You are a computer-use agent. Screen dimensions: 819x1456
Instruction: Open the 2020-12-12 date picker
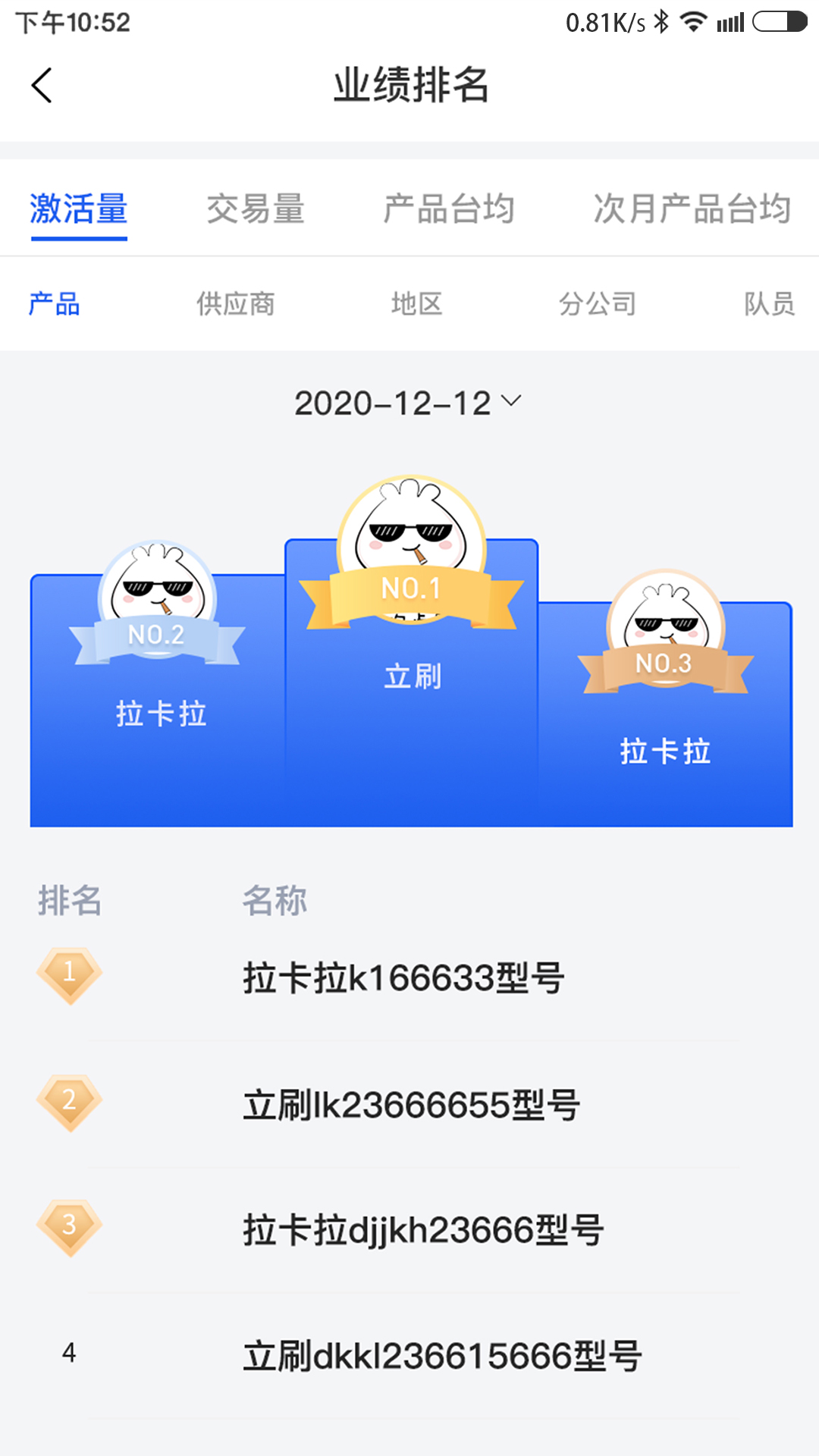408,403
